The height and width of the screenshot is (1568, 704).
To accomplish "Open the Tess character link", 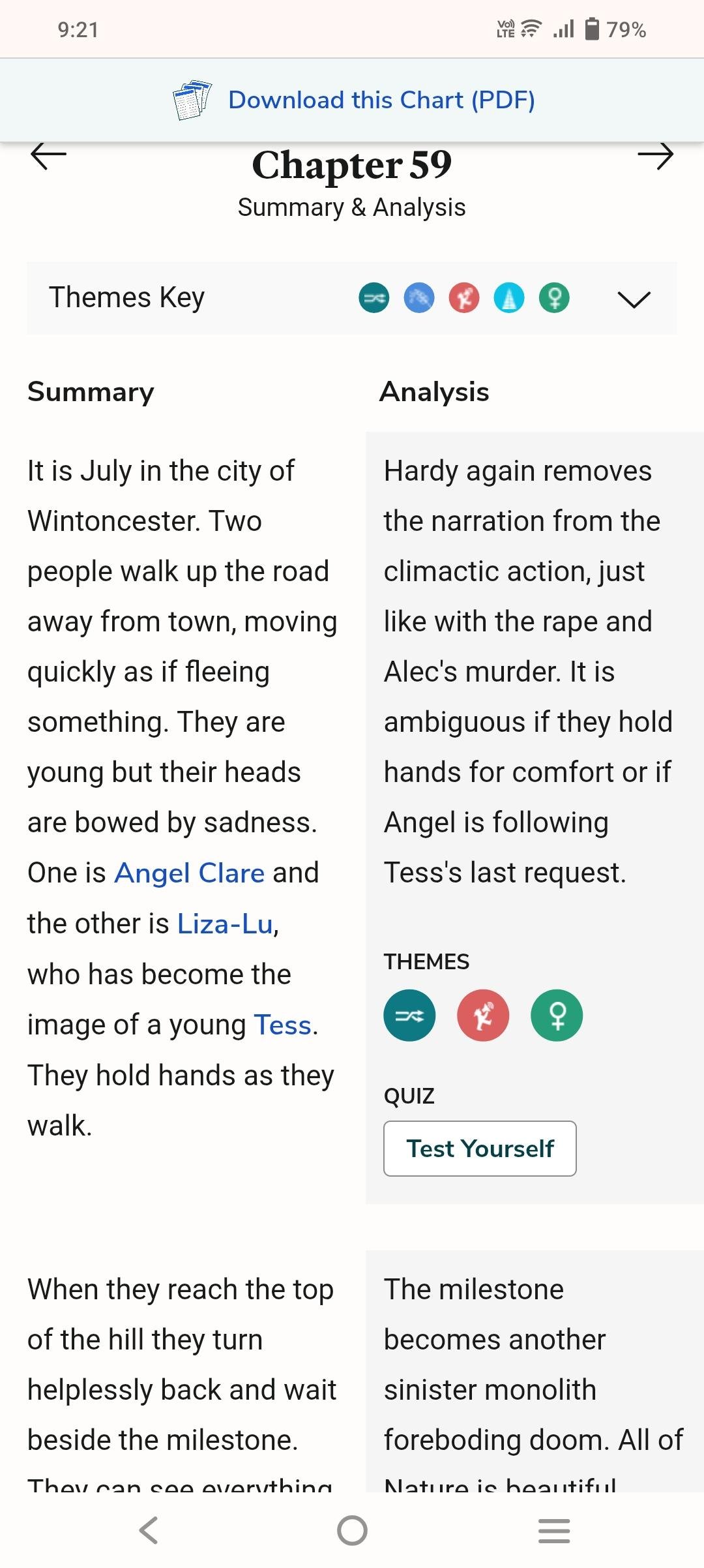I will pos(282,1025).
